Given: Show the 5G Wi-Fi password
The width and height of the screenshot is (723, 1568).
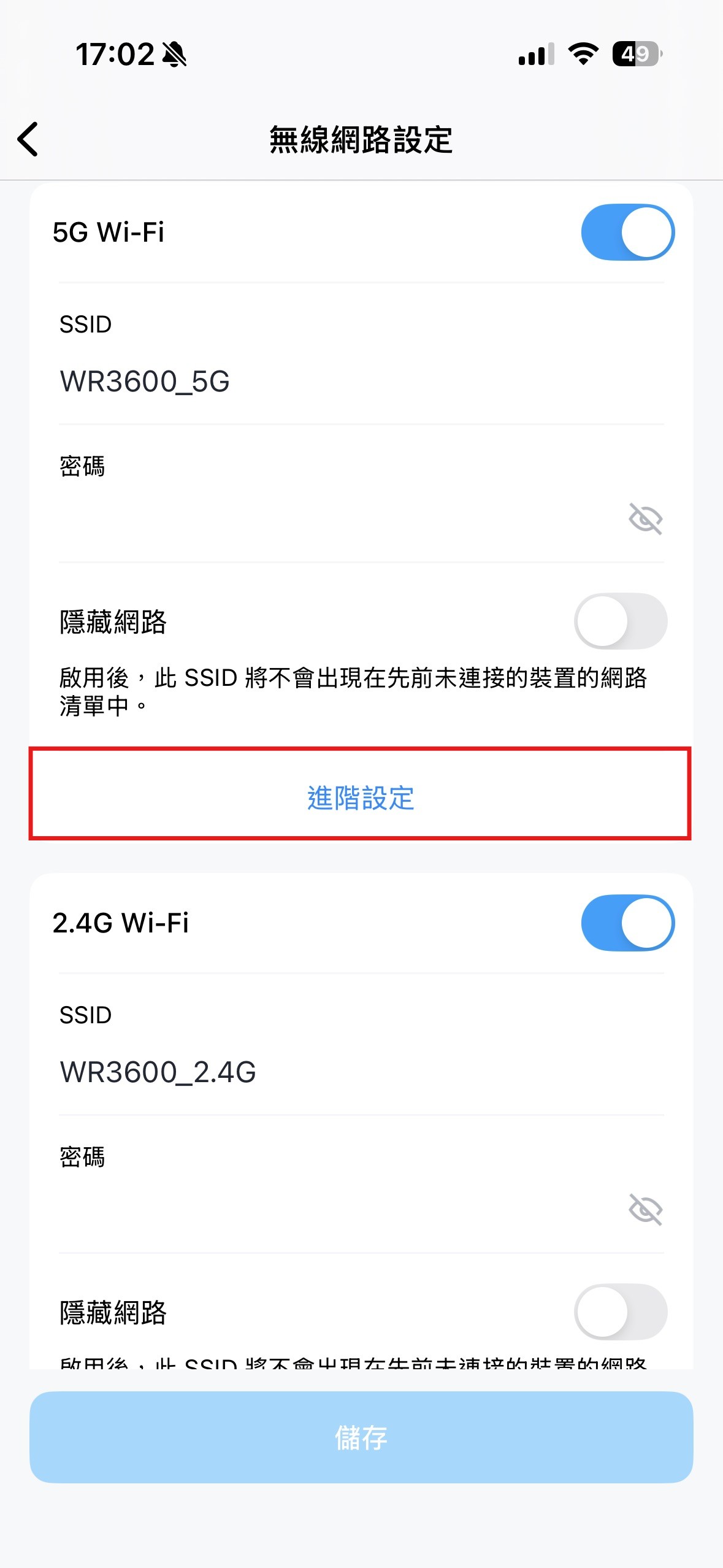Looking at the screenshot, I should 645,519.
